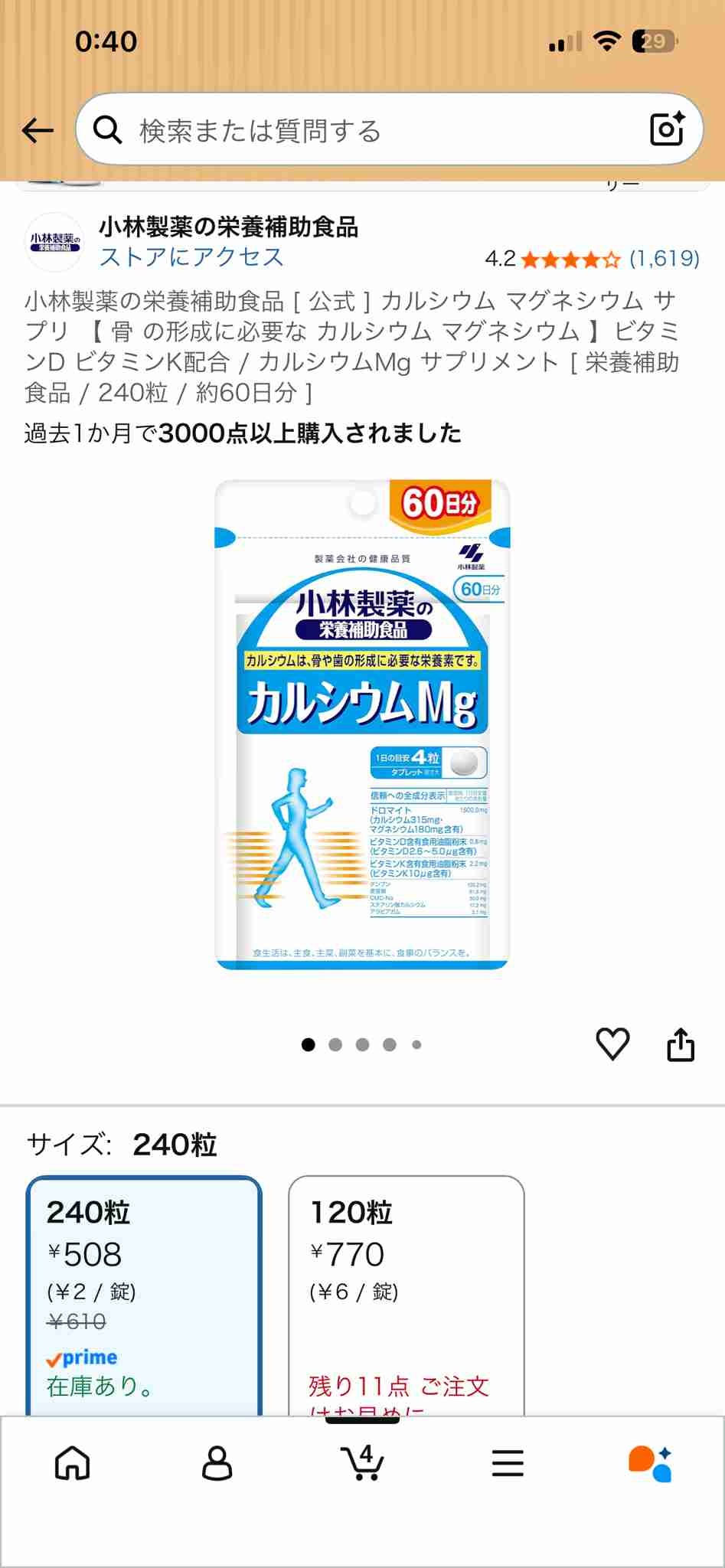Open camera lens search icon
The height and width of the screenshot is (1568, 725).
coord(666,129)
